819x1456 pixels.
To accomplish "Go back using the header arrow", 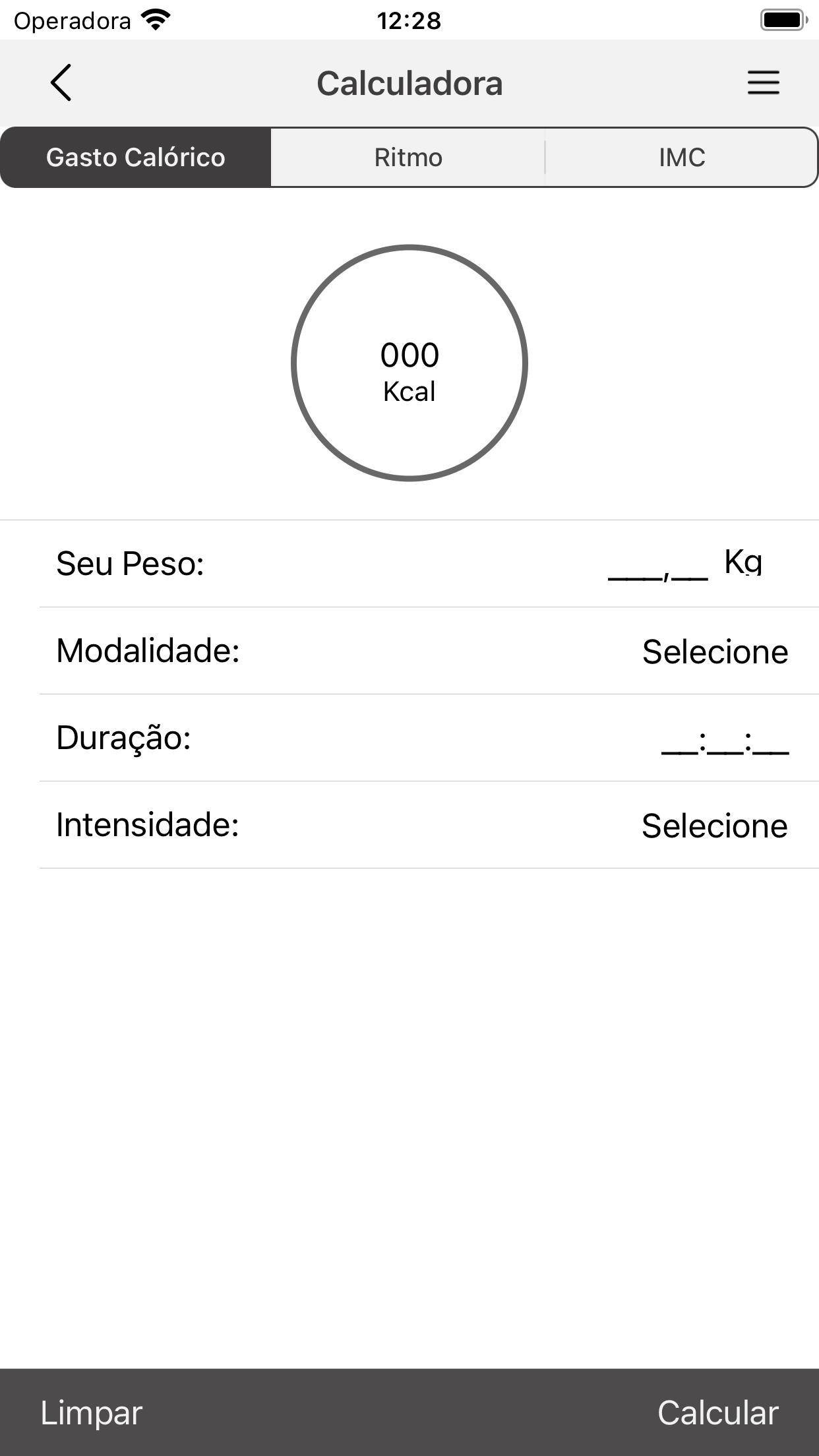I will (61, 83).
